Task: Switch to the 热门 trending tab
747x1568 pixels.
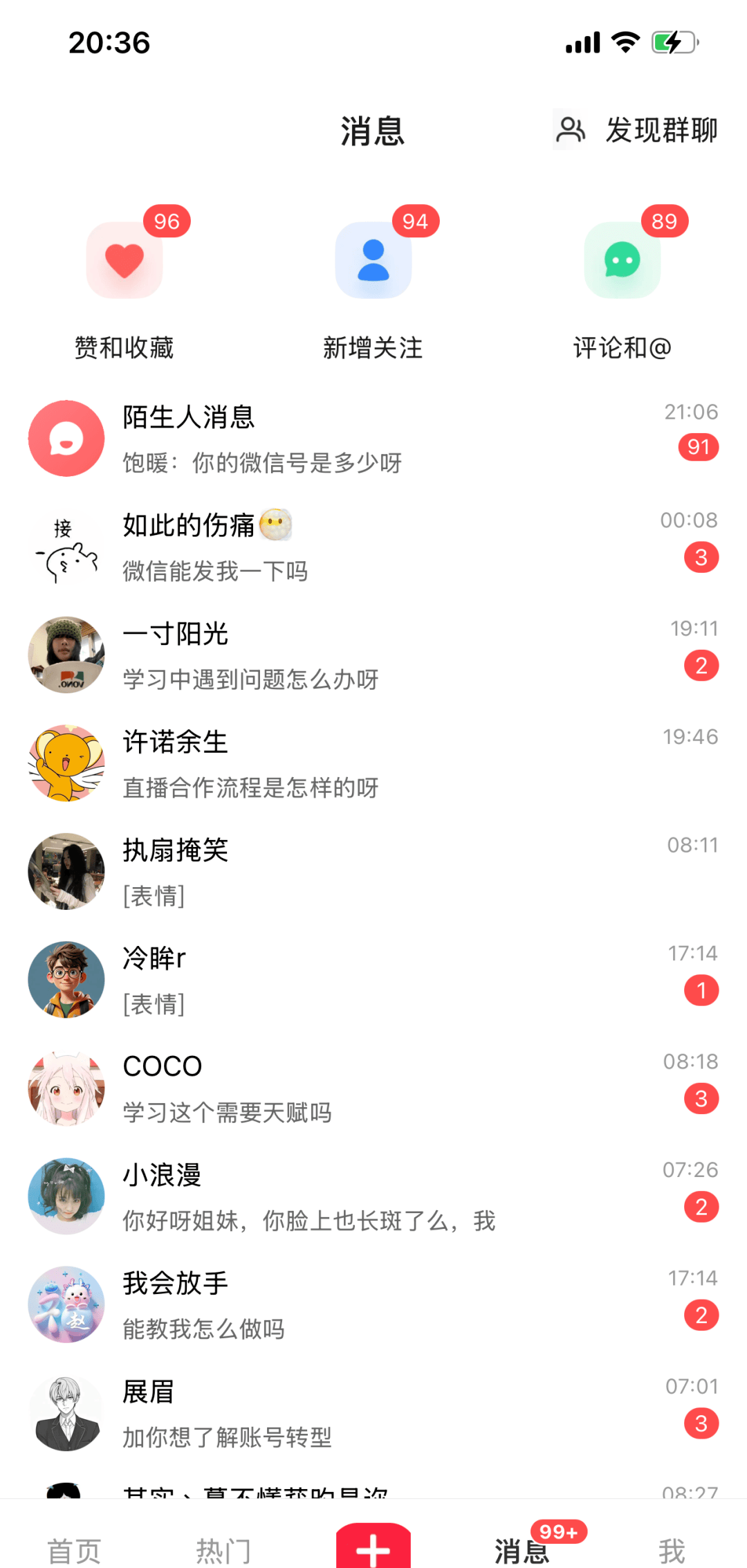Action: [x=223, y=1550]
